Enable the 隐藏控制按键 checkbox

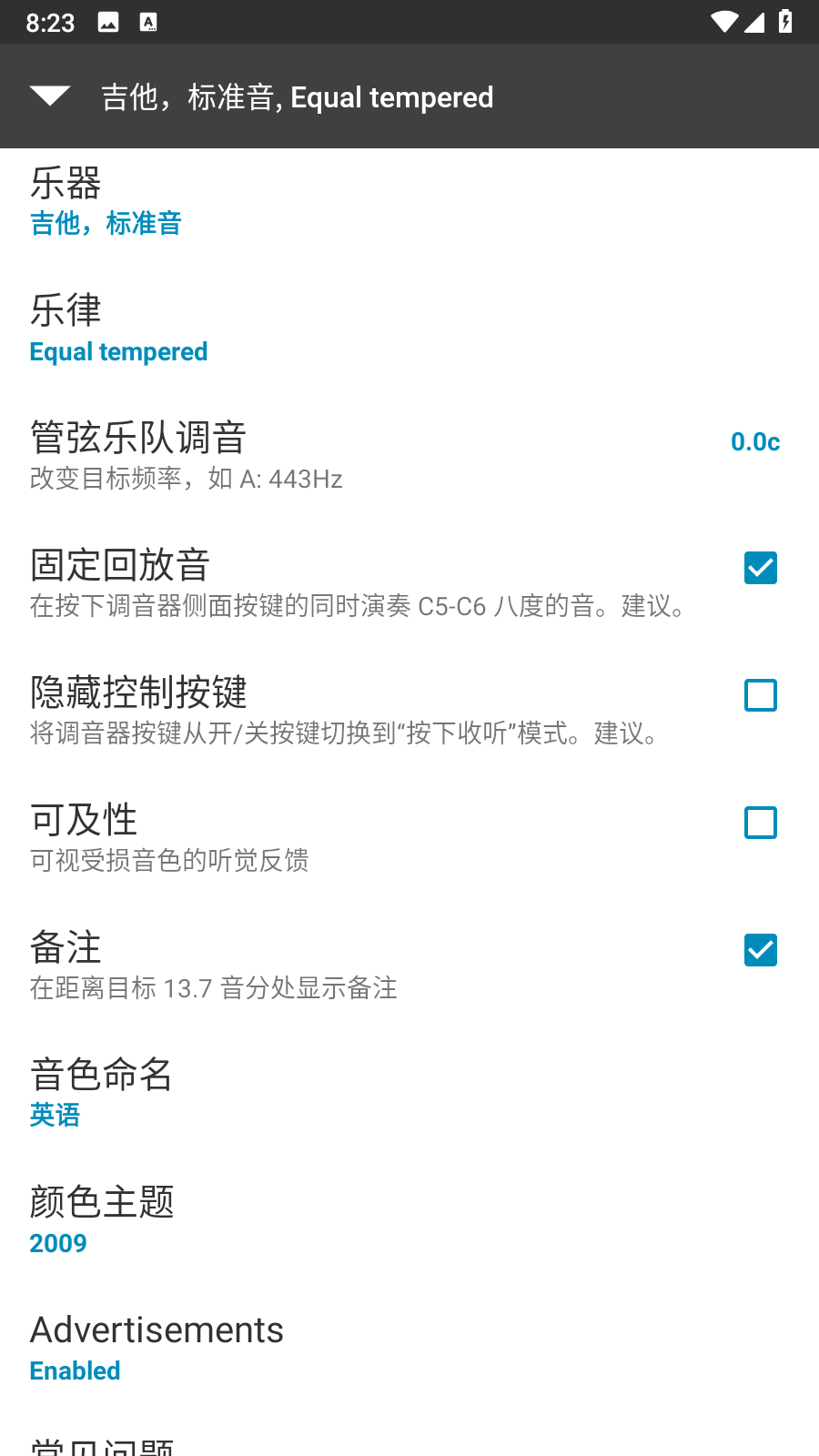[x=760, y=695]
